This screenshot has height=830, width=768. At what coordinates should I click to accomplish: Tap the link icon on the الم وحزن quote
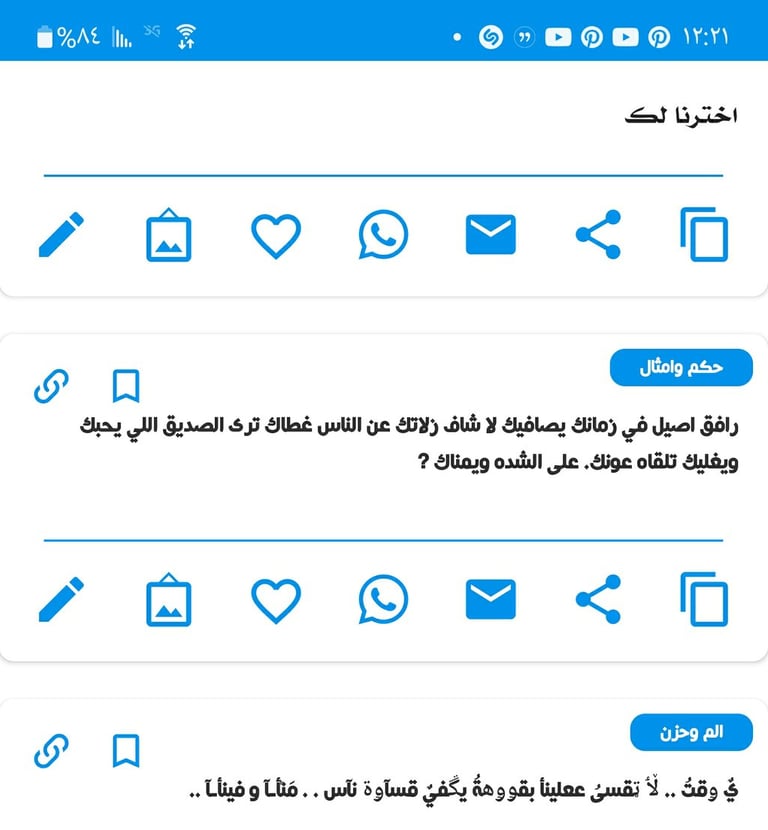(51, 750)
